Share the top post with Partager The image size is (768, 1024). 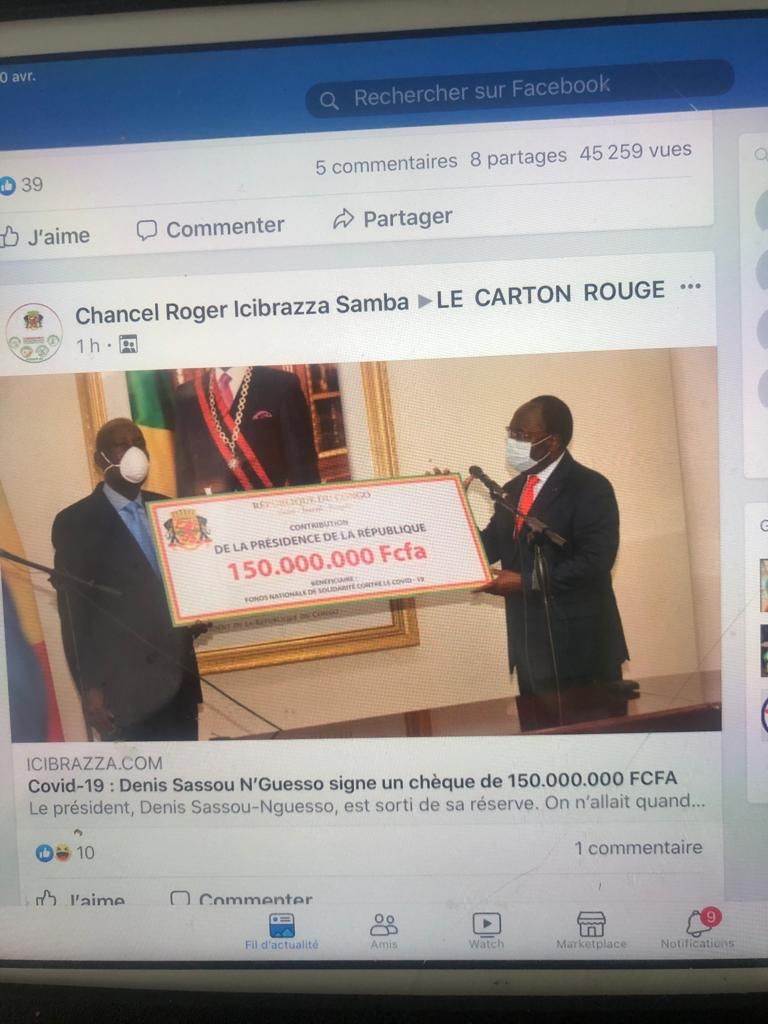393,218
